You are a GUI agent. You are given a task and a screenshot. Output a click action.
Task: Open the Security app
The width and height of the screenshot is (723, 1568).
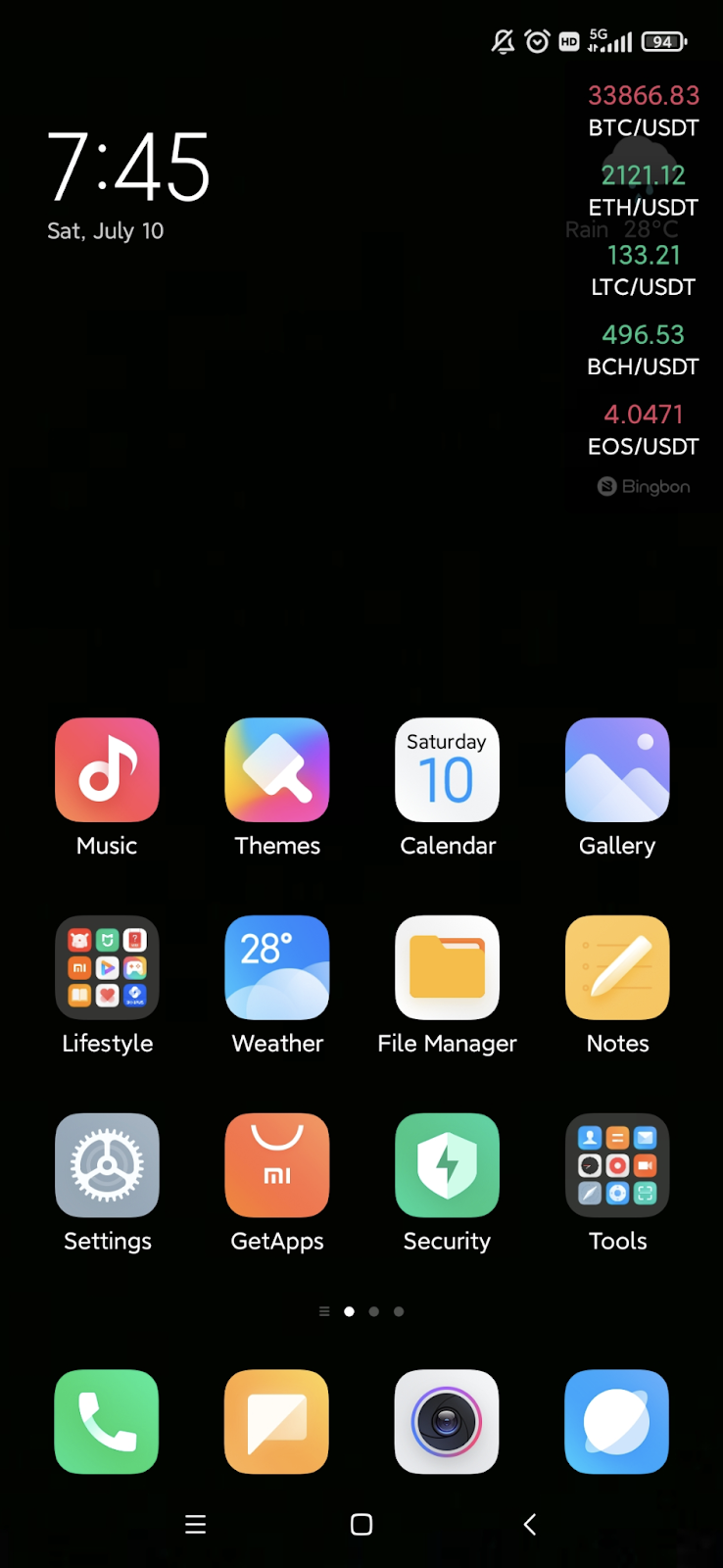click(x=447, y=1165)
